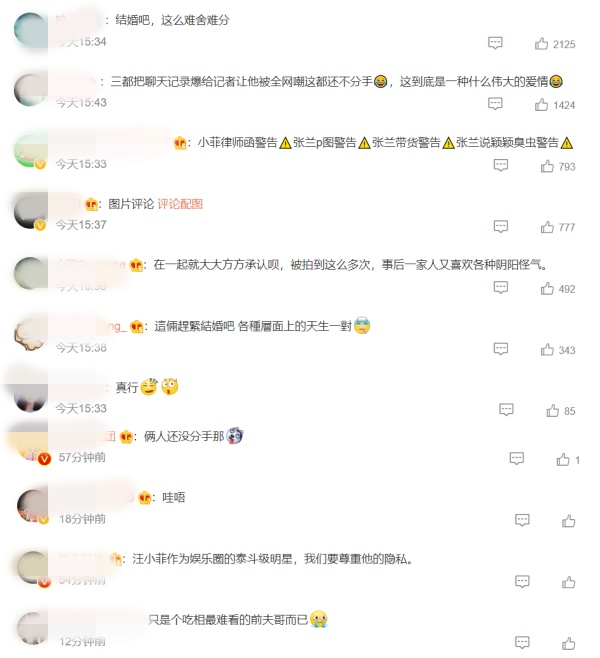Viewport: 600px width, 658px height.
Task: Like the 小菲律师函警告 comment
Action: coord(548,166)
